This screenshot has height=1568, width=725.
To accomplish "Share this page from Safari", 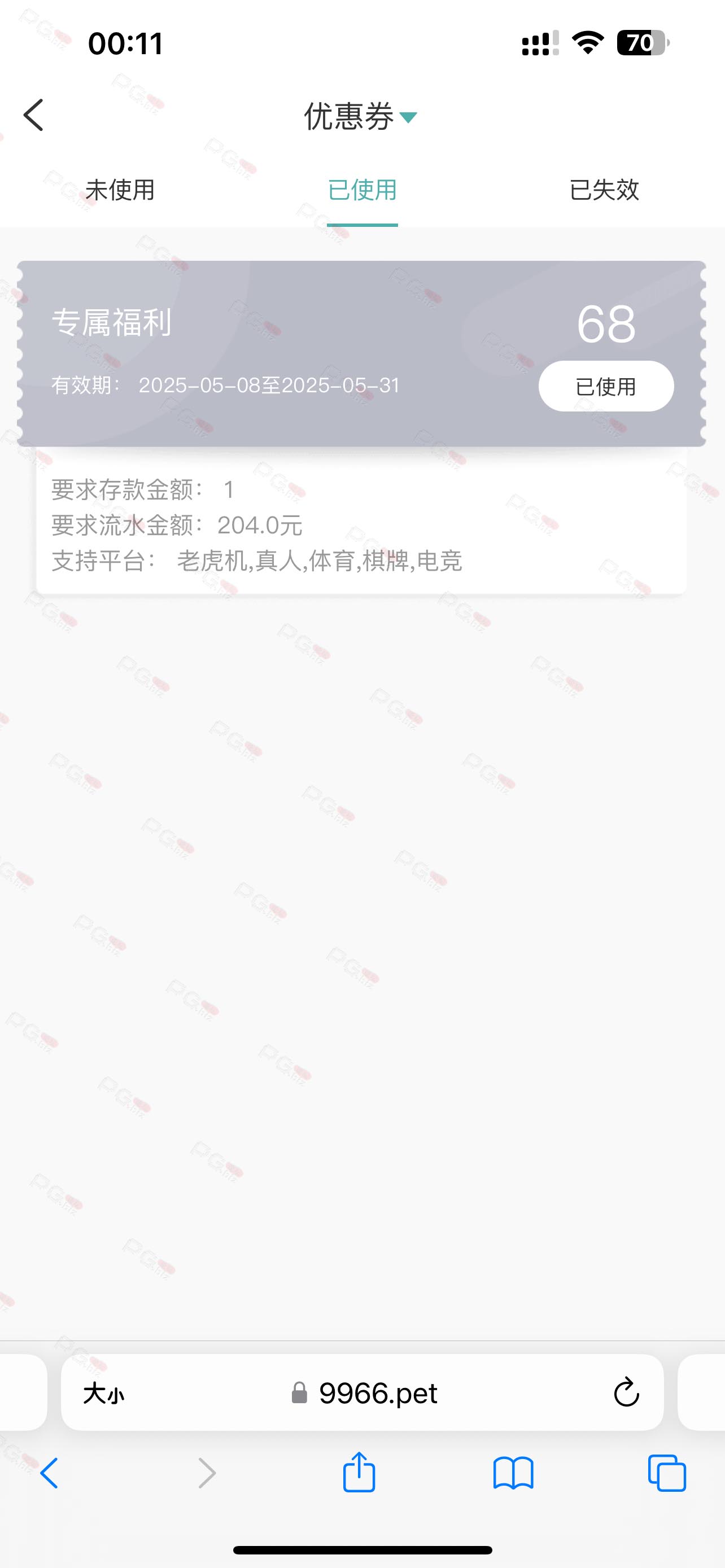I will point(359,1473).
